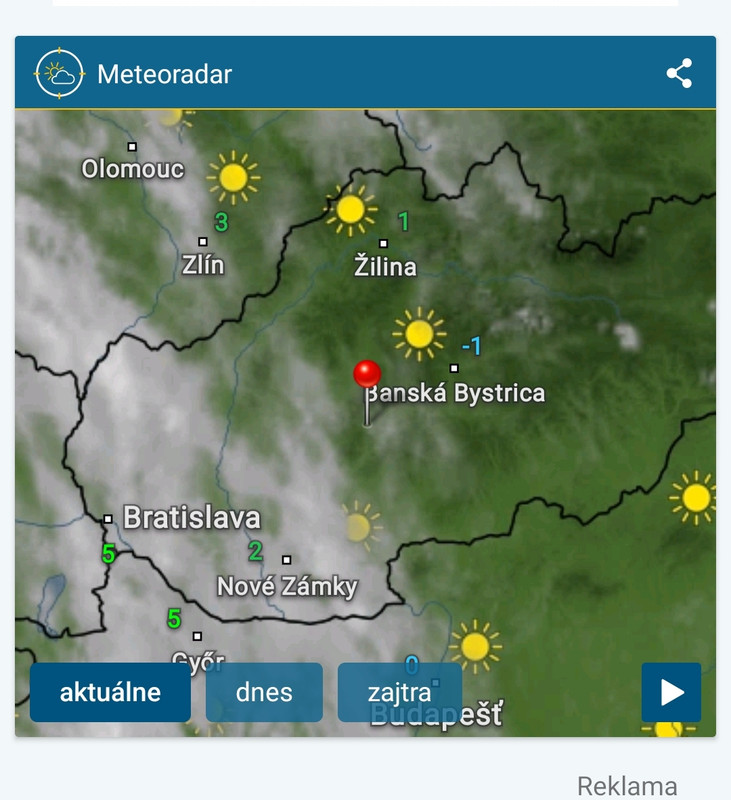Switch to the zajtra forecast
The image size is (731, 800).
[x=399, y=692]
